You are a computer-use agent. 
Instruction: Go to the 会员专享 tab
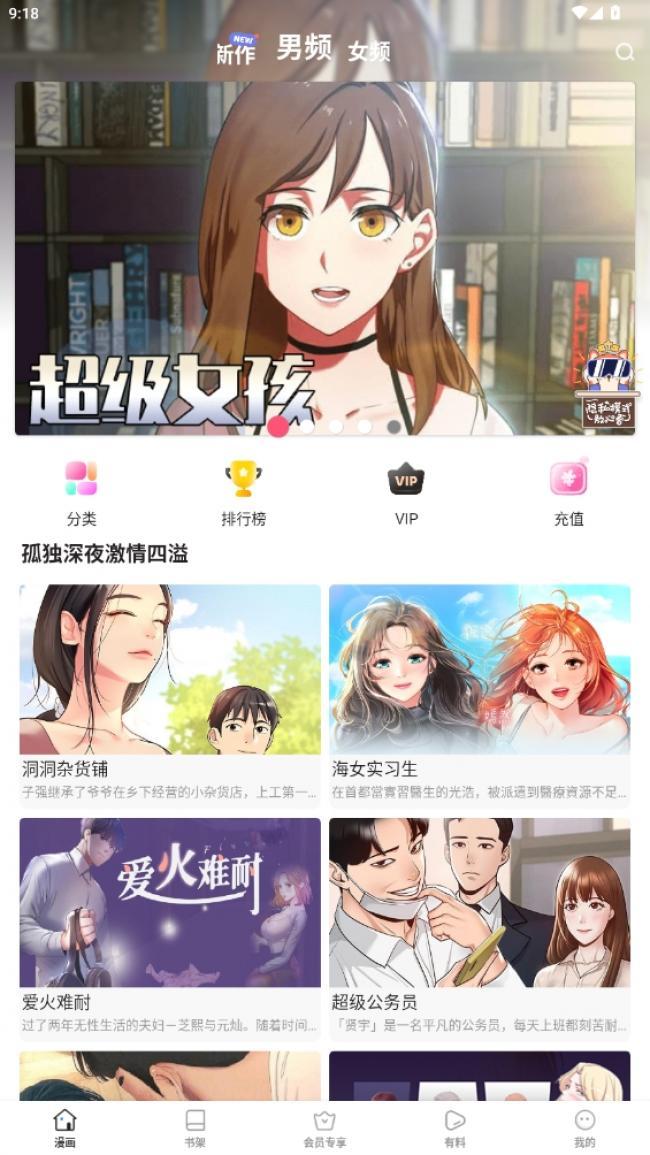(x=325, y=1127)
